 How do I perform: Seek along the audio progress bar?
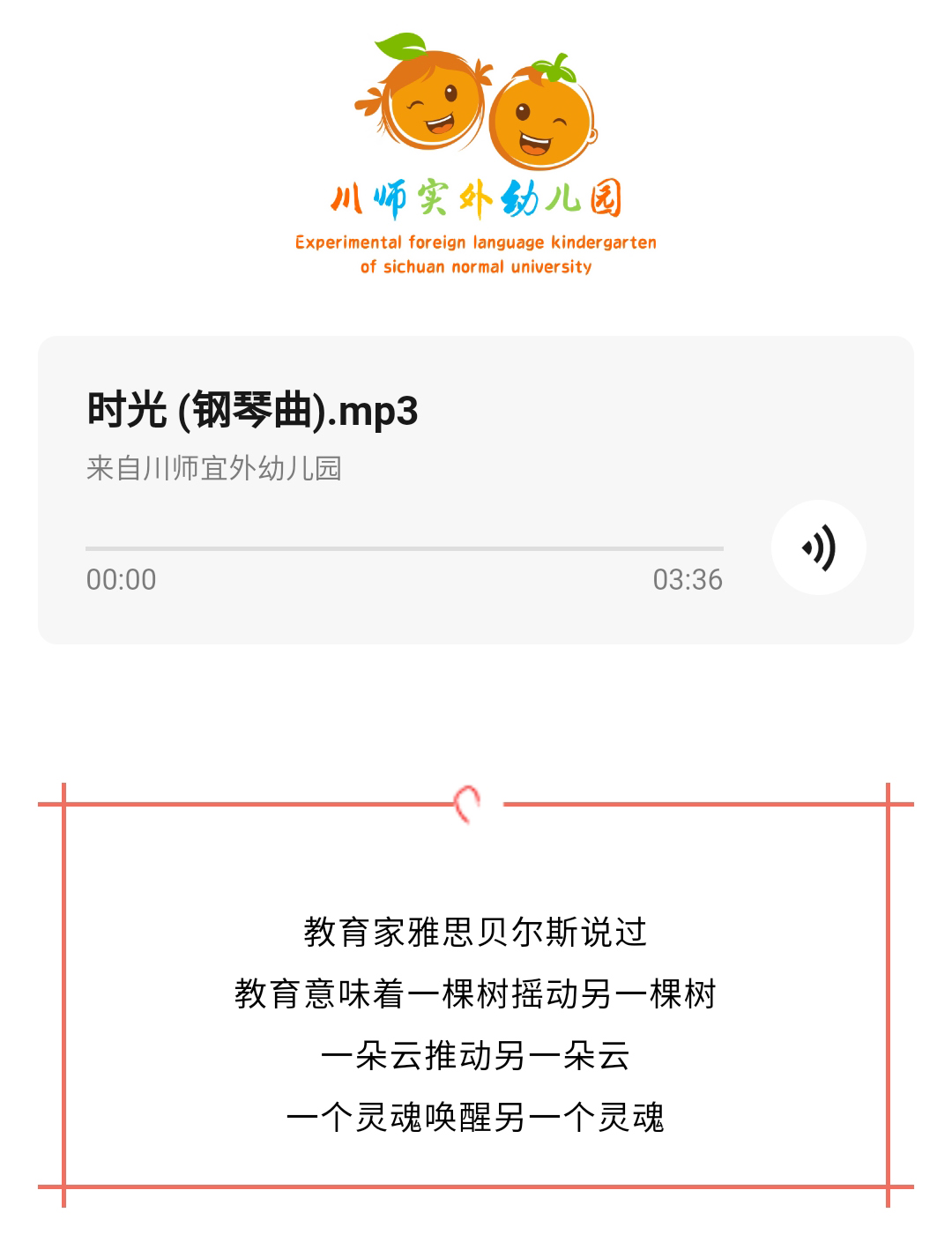[404, 548]
